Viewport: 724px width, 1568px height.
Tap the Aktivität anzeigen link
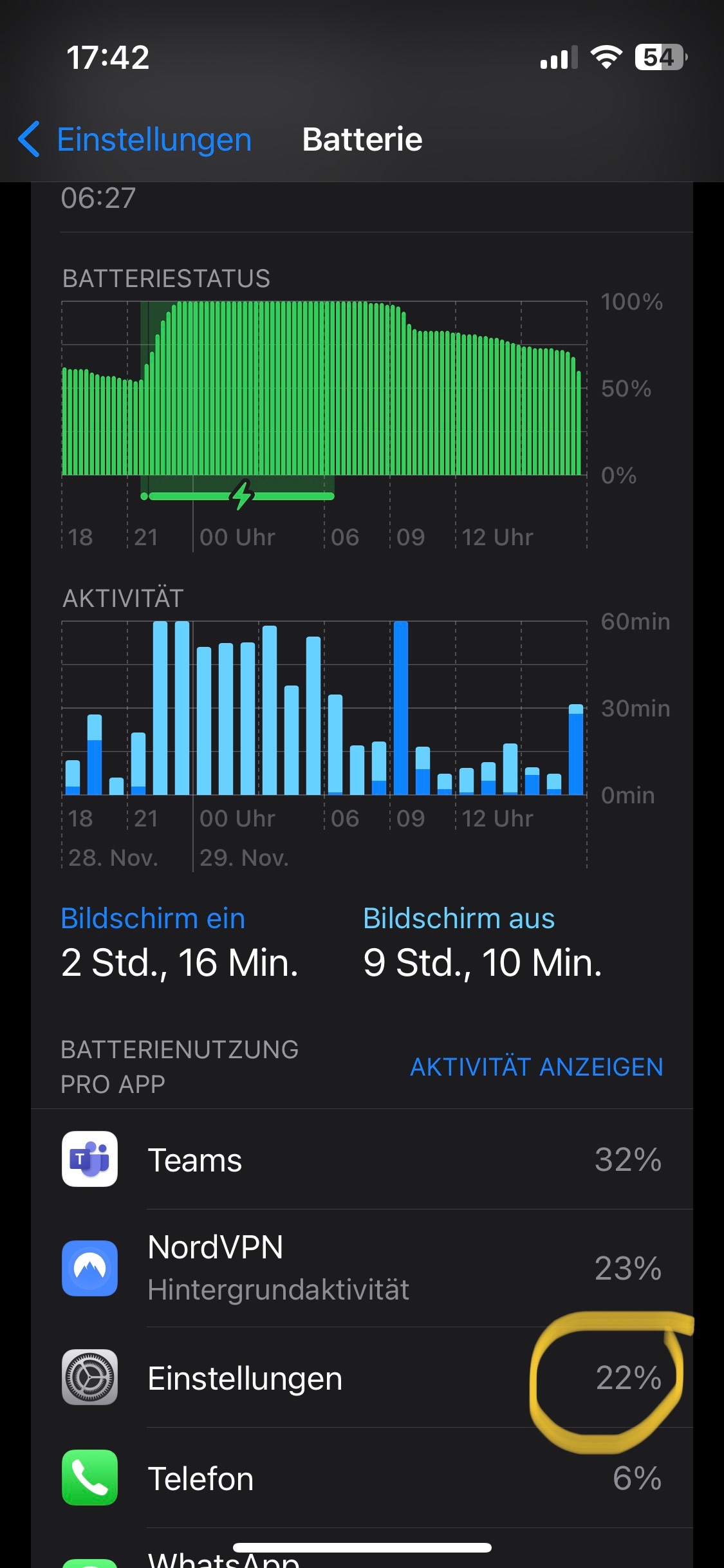tap(536, 1067)
